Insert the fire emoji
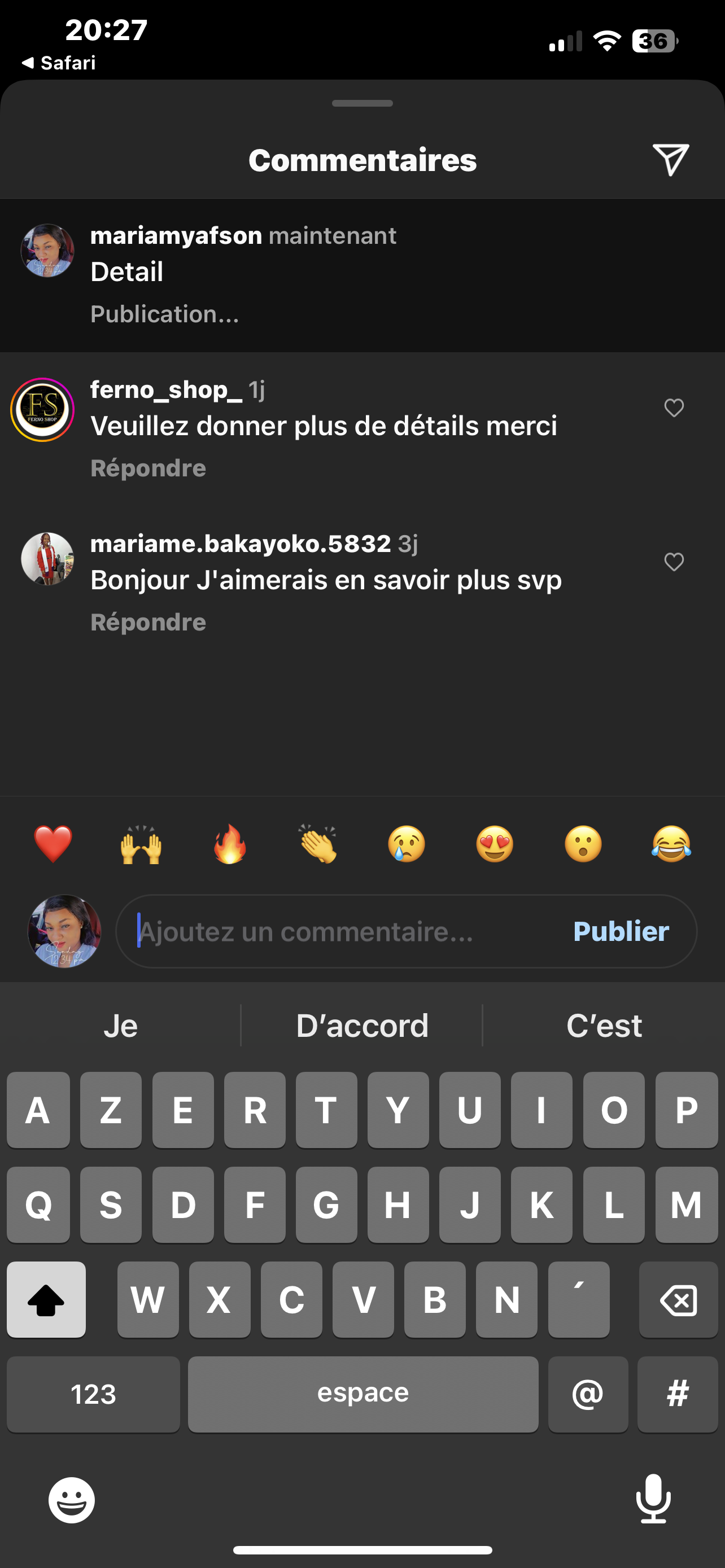This screenshot has height=1568, width=725. click(x=229, y=844)
